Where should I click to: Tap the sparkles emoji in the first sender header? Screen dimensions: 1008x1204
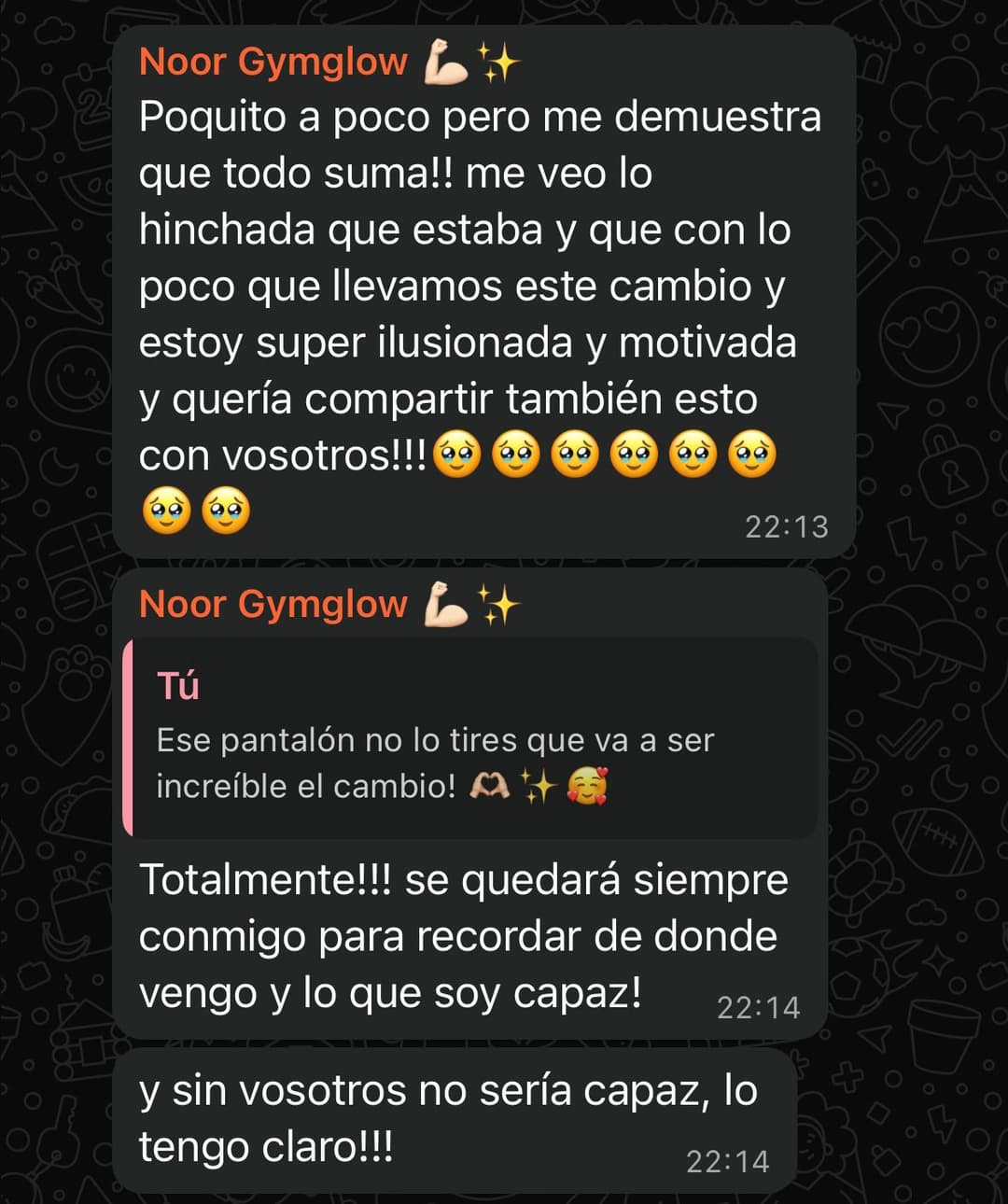[x=497, y=60]
